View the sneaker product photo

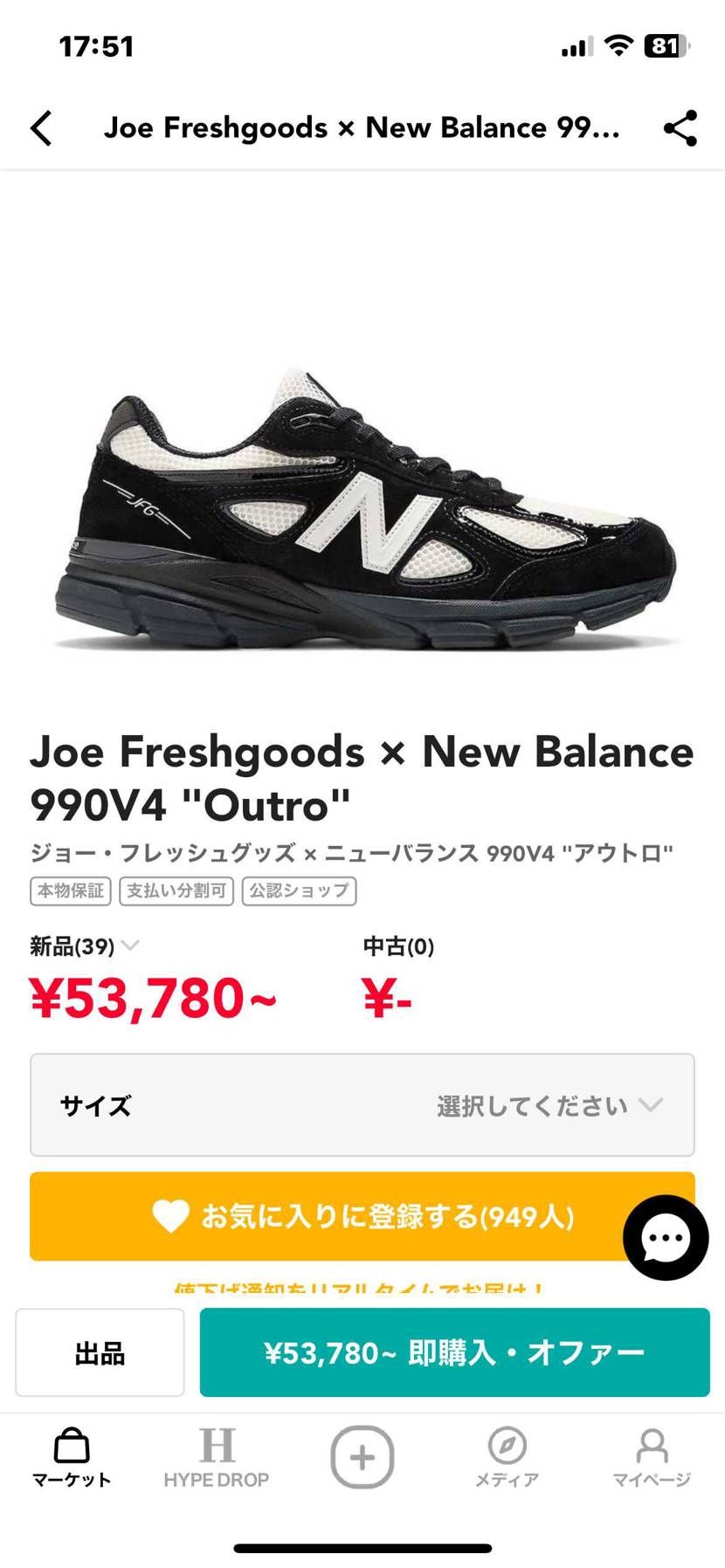pyautogui.click(x=362, y=515)
